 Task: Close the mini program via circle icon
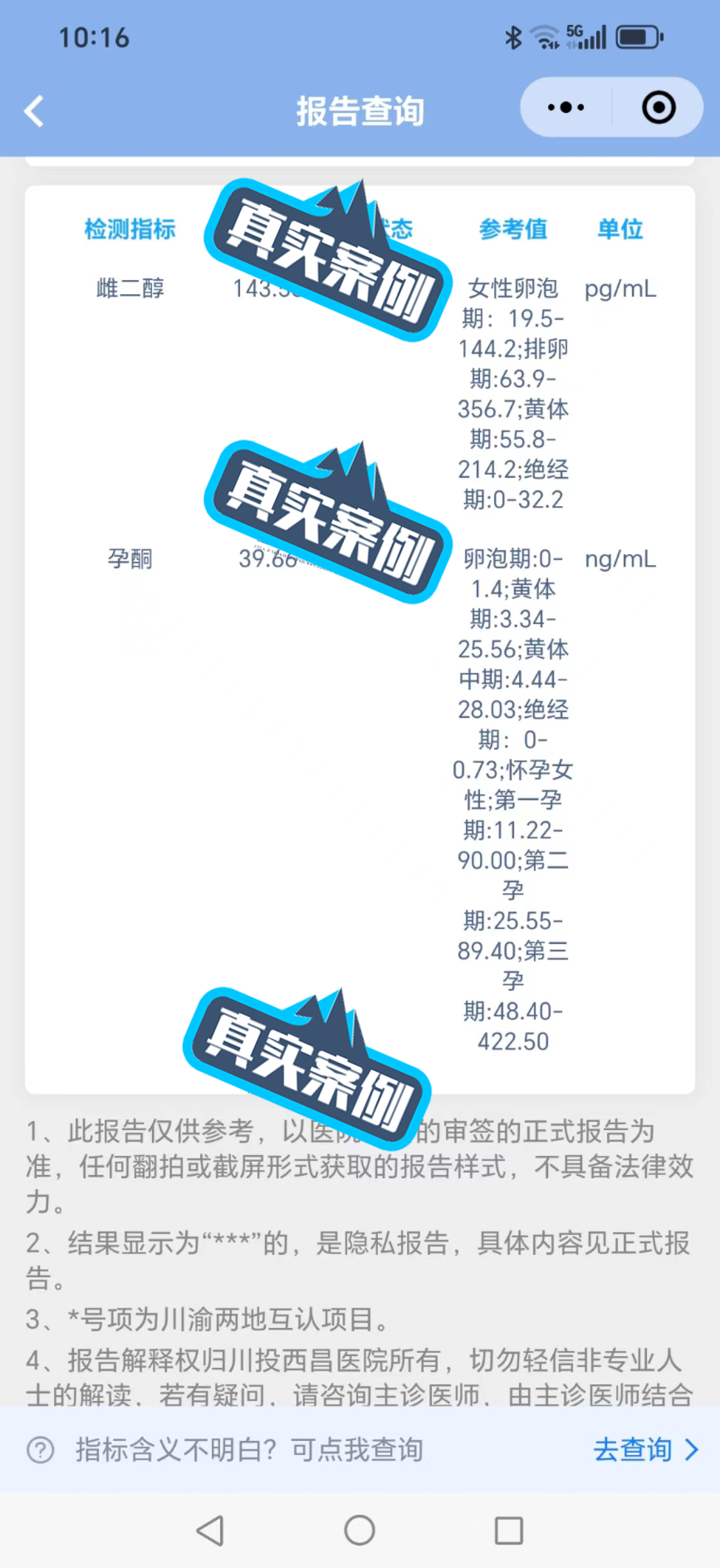(658, 107)
